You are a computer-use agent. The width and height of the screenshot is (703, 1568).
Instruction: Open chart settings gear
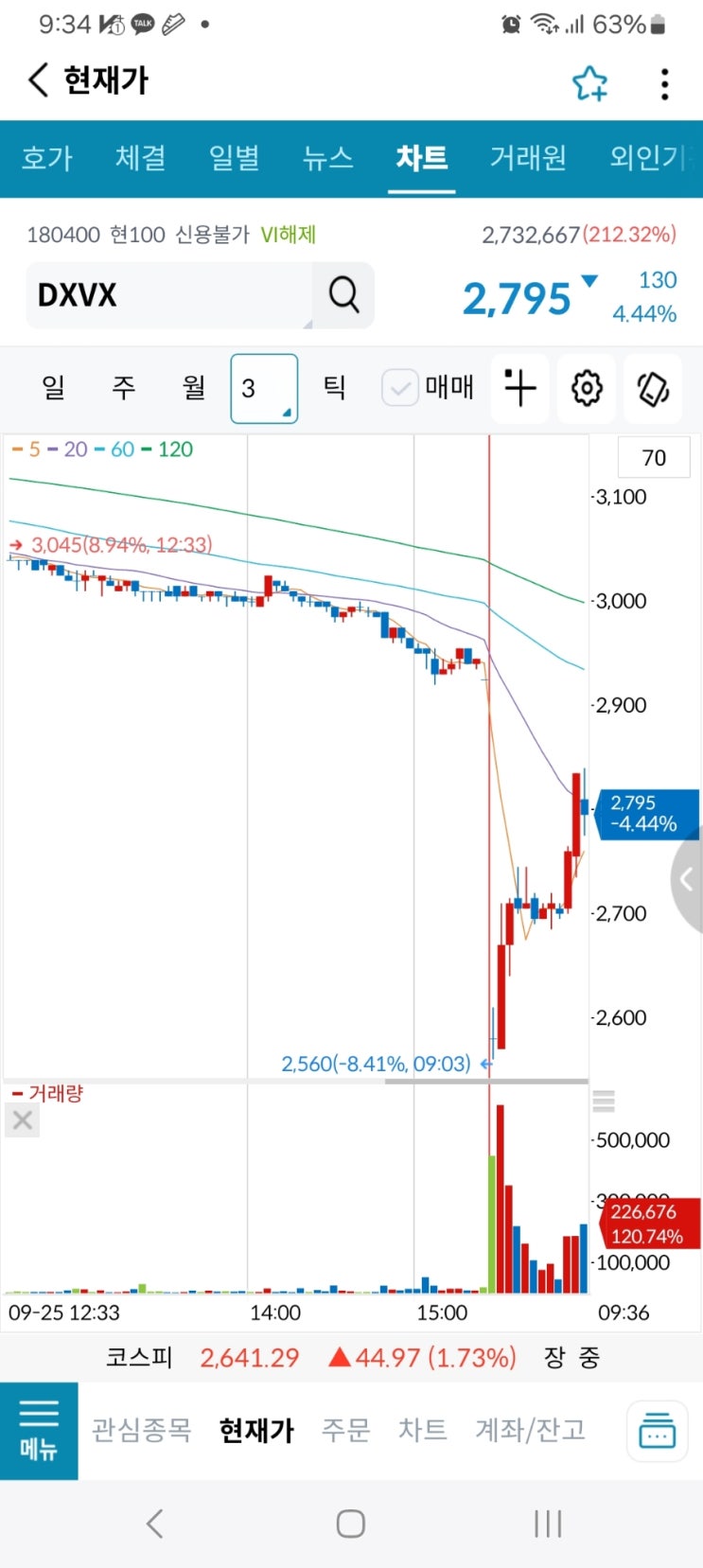pyautogui.click(x=587, y=387)
